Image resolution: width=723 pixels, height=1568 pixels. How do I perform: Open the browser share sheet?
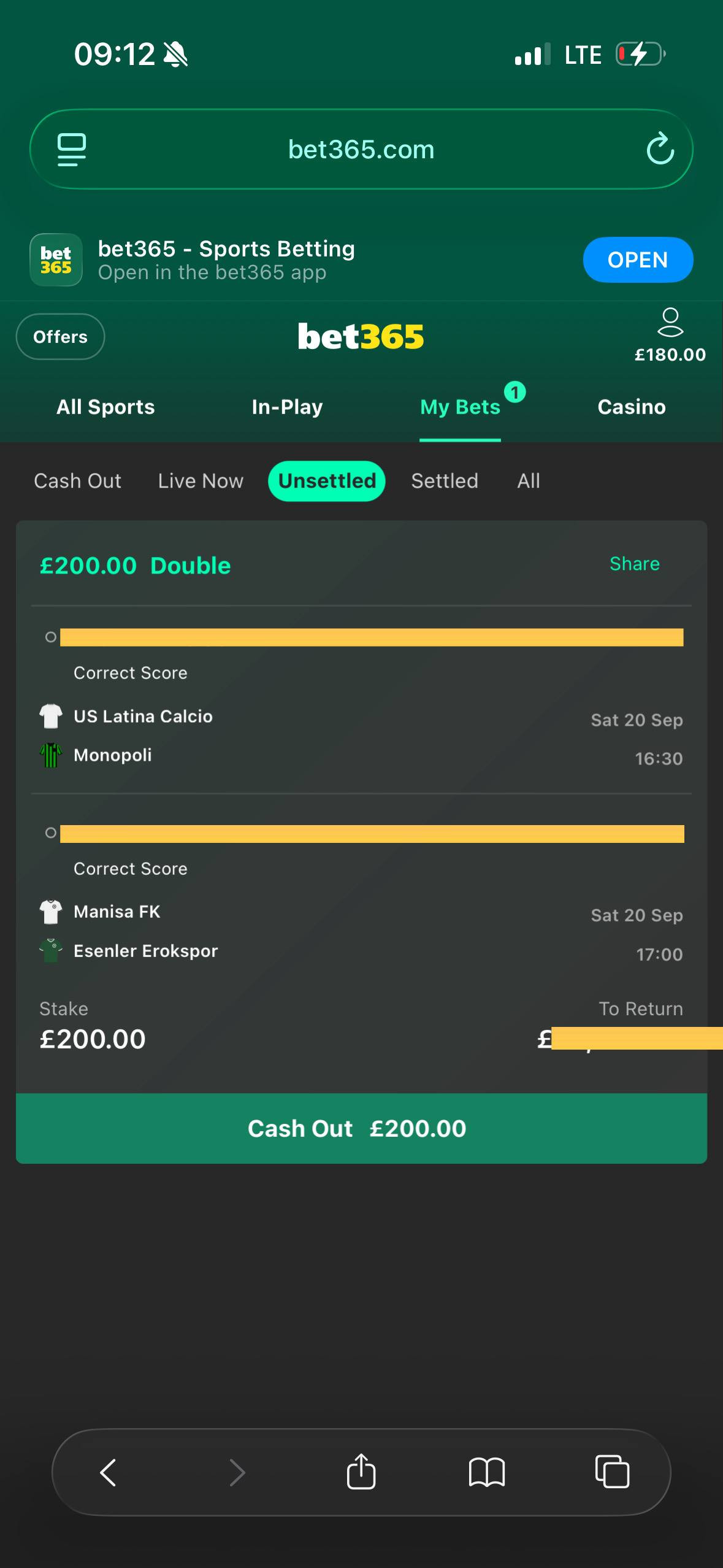[x=361, y=1472]
